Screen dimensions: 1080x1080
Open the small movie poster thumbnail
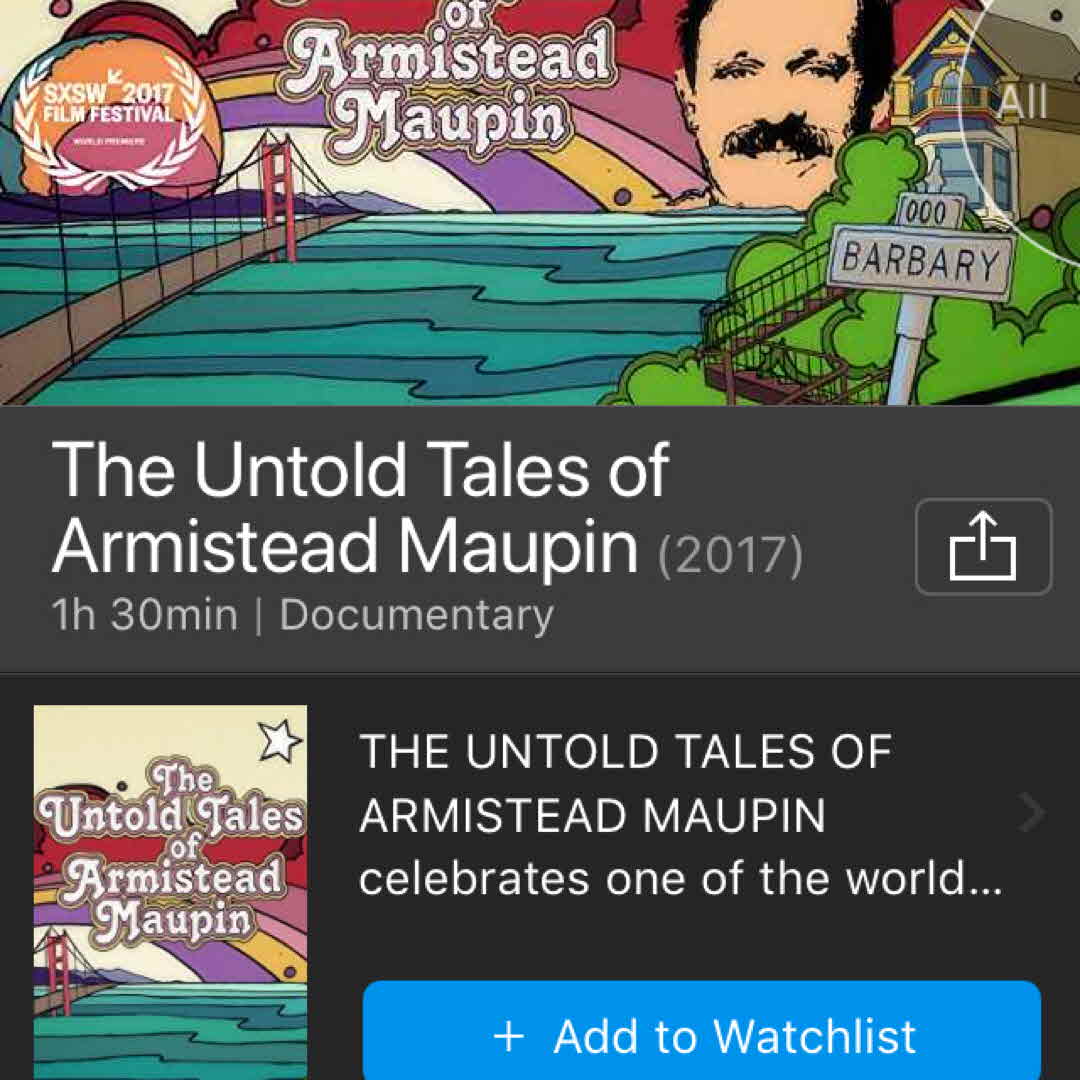171,890
